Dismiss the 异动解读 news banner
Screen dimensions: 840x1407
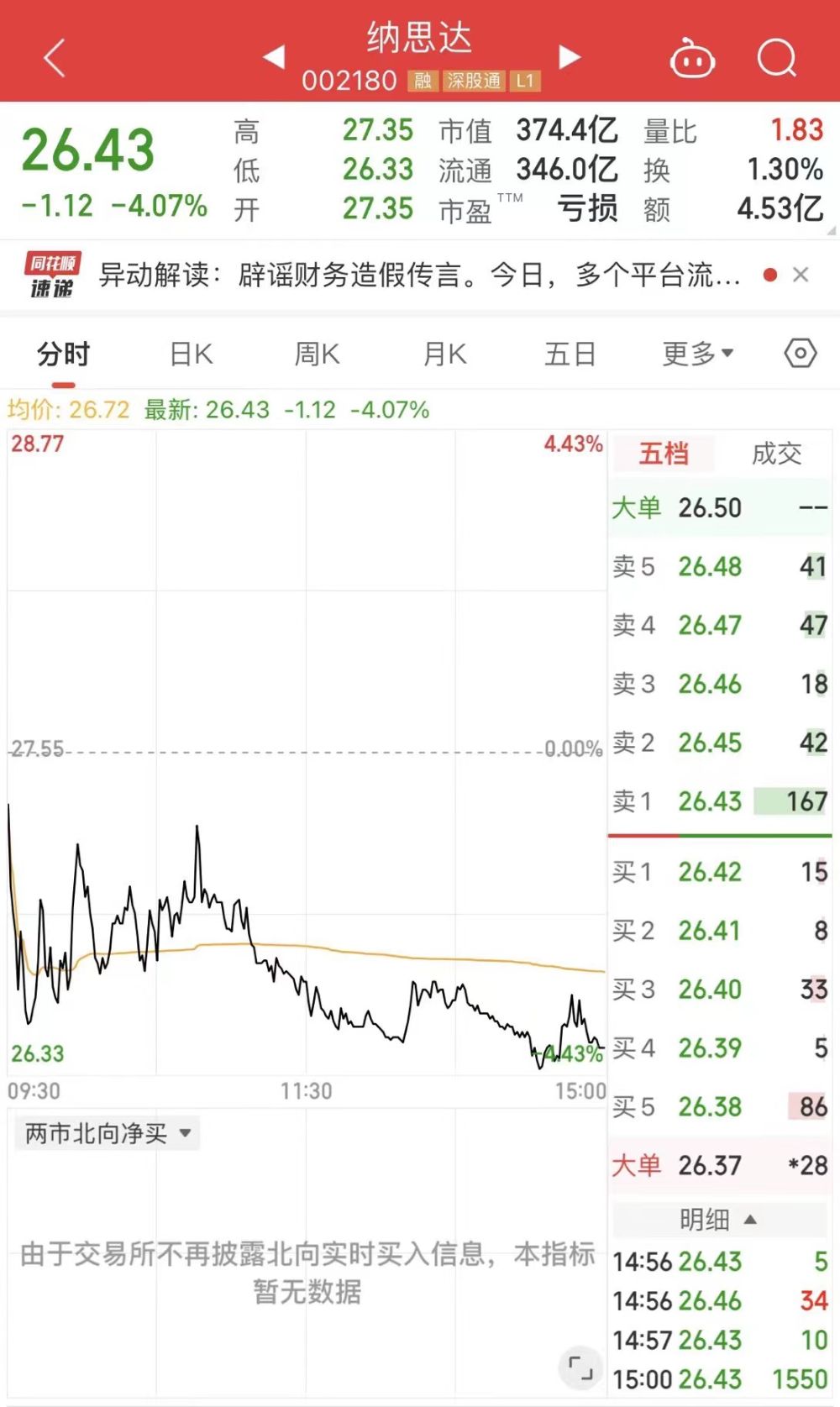(x=801, y=275)
